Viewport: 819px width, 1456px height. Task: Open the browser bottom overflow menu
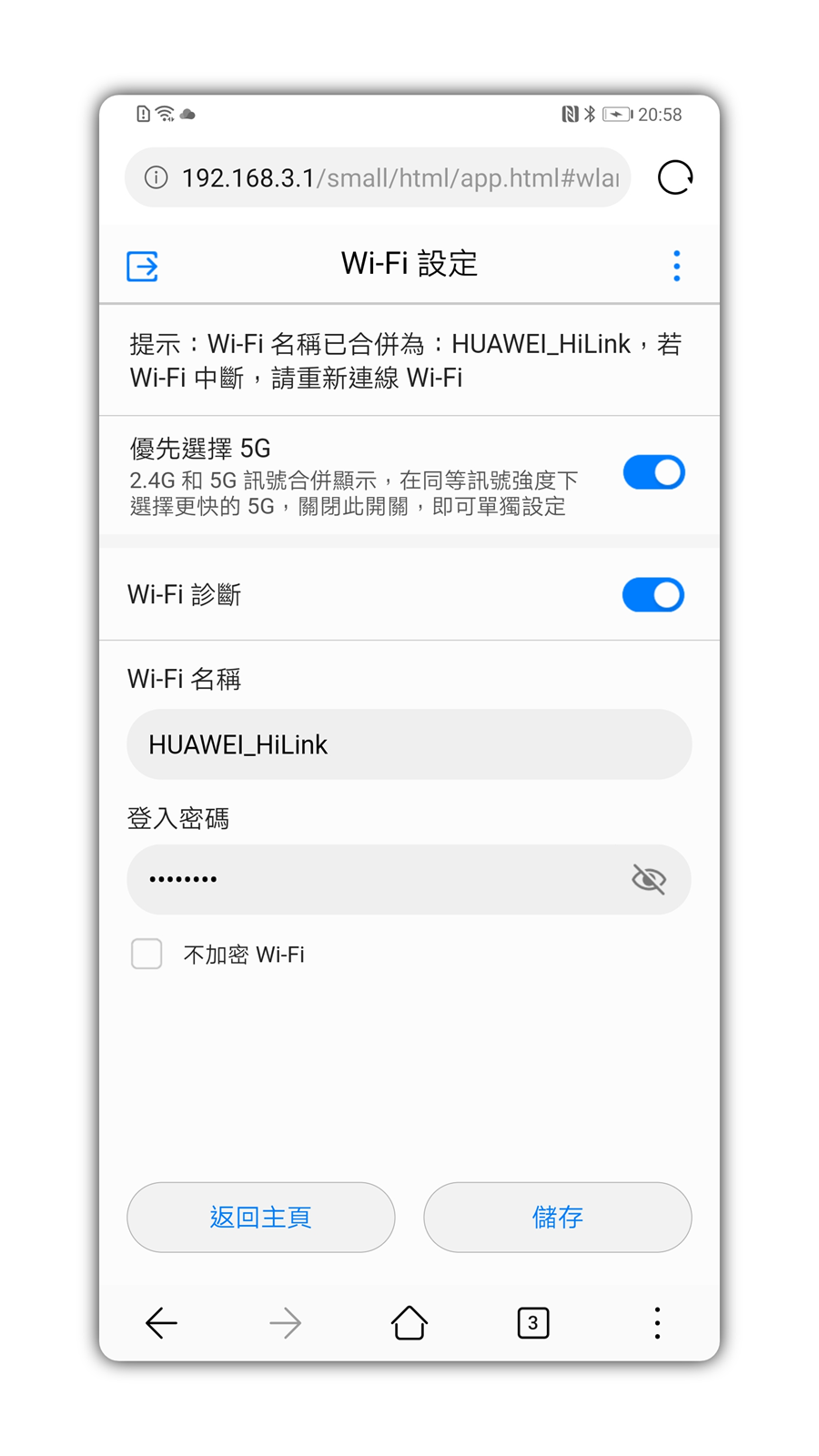[x=657, y=1322]
